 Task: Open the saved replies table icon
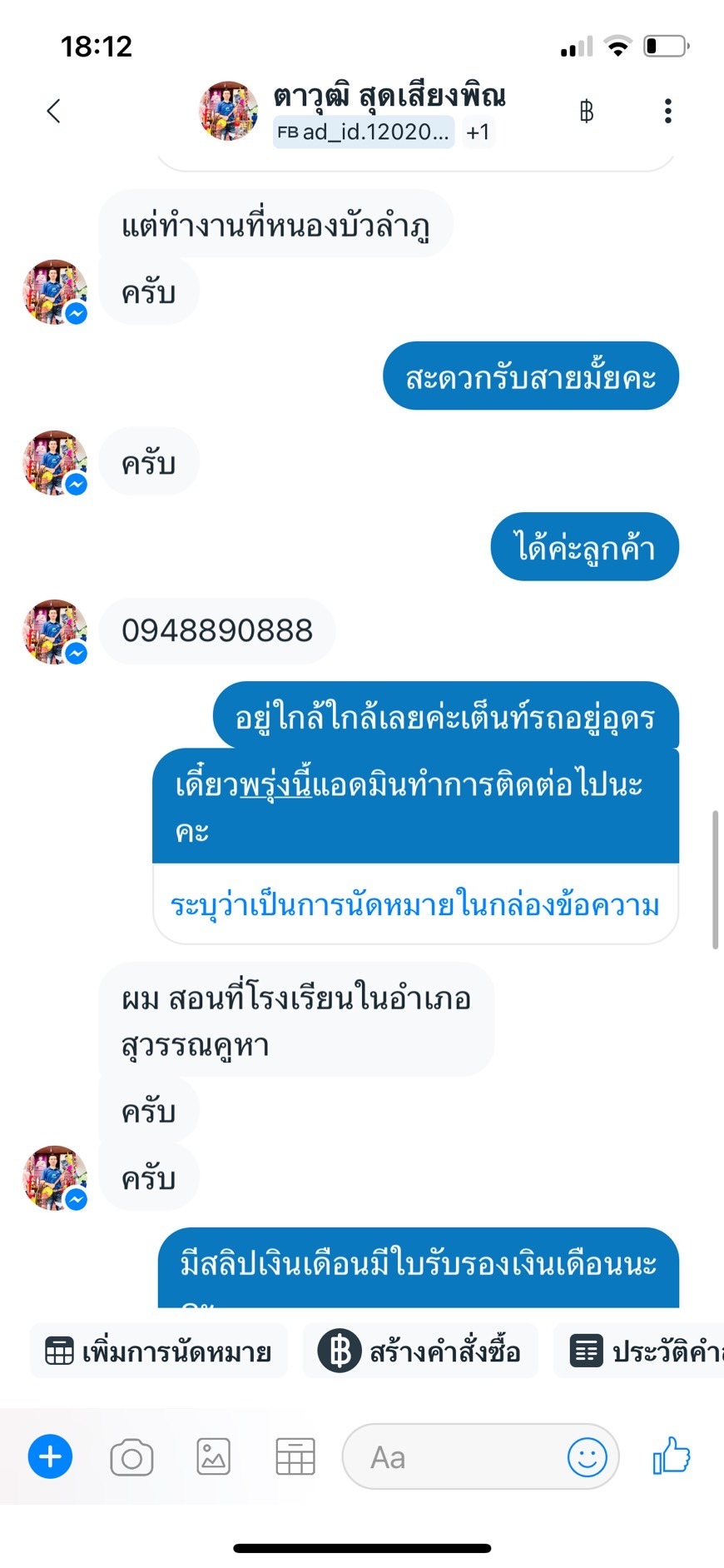coord(295,1457)
